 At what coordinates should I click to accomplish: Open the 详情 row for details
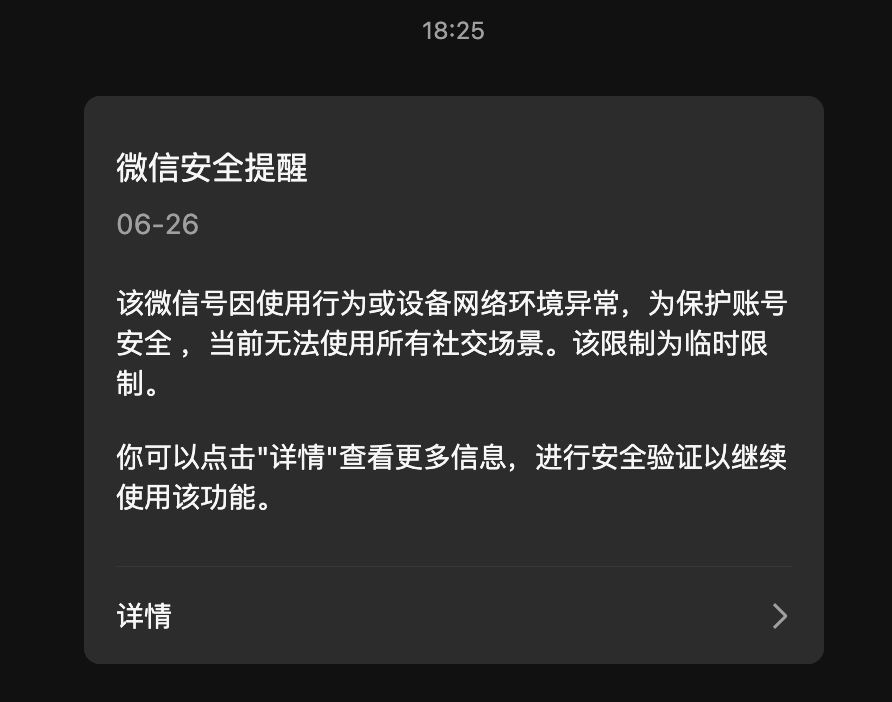453,616
